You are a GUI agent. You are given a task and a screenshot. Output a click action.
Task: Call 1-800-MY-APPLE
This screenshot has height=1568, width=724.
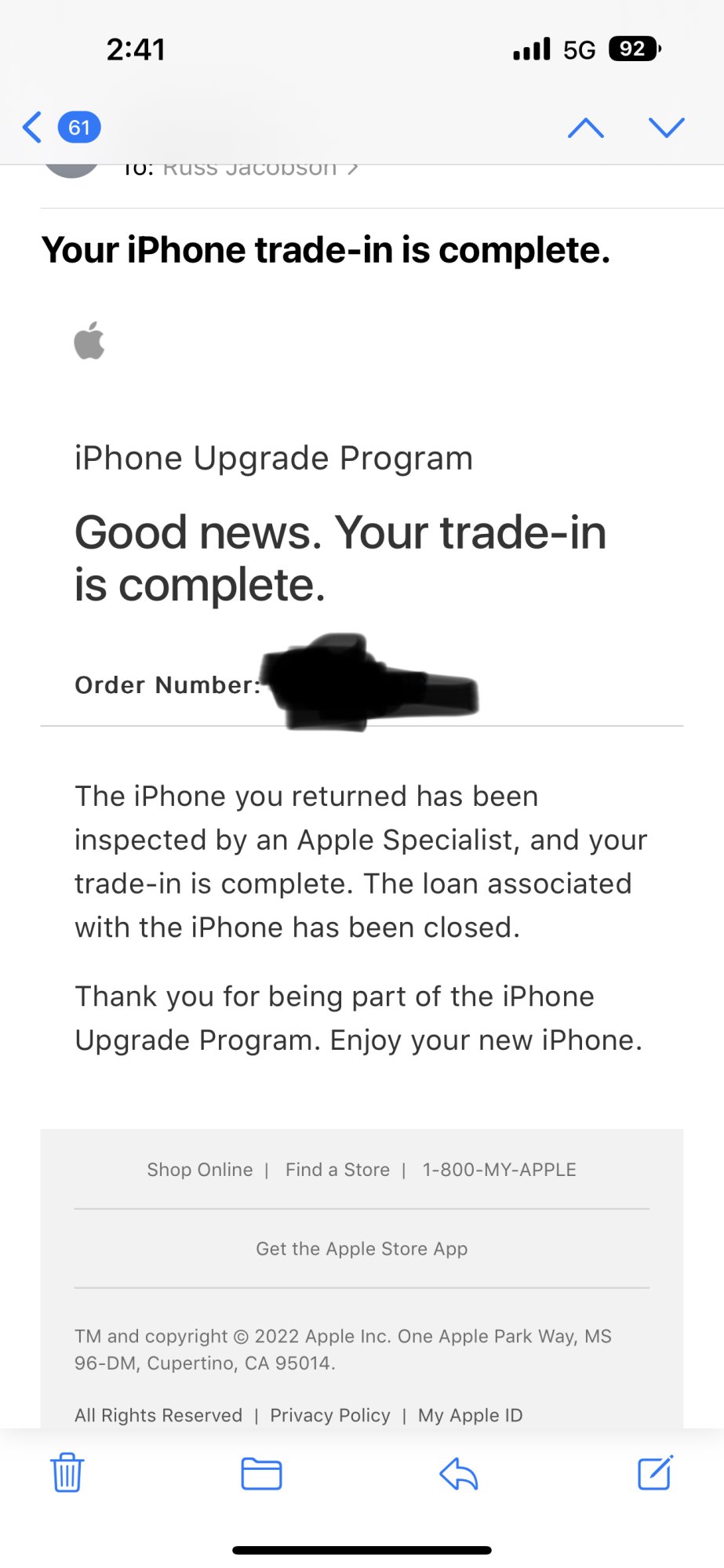click(499, 1170)
